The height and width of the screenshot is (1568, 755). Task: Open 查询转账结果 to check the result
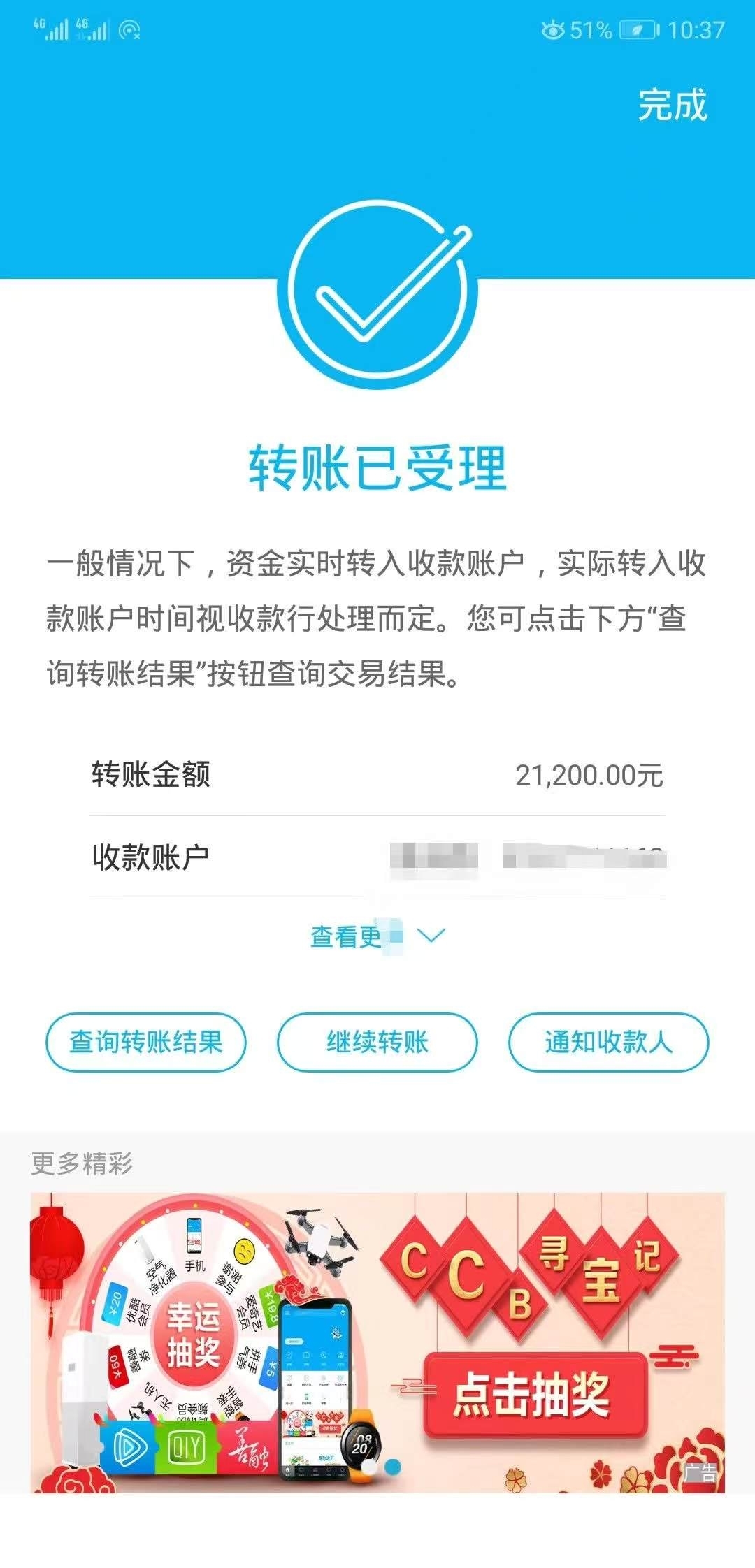coord(146,1042)
